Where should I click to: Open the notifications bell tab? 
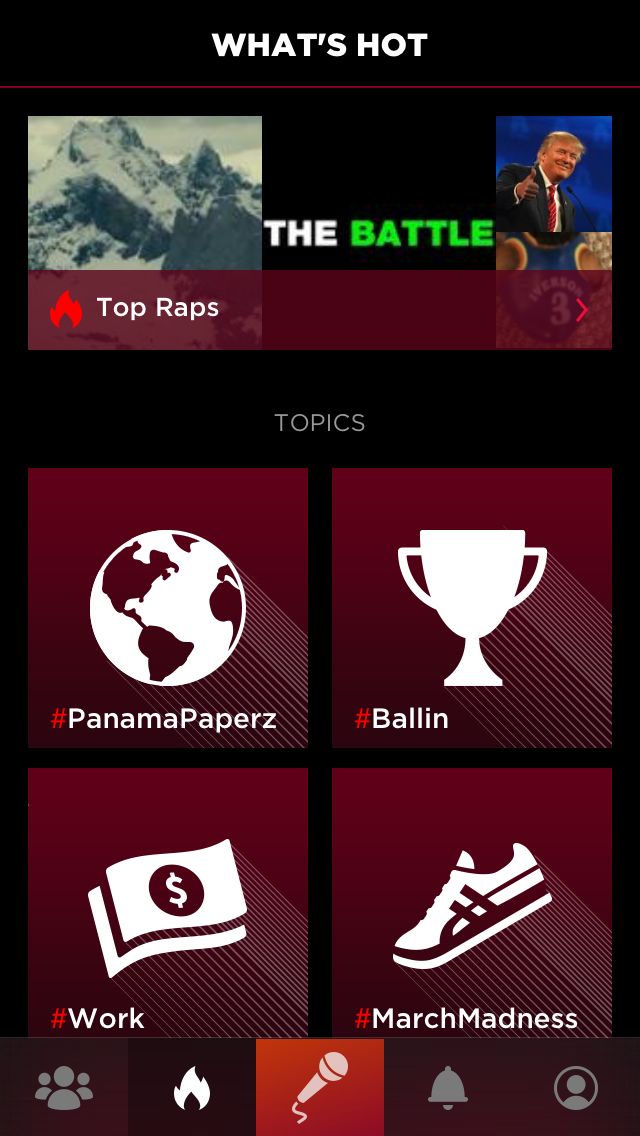[448, 1087]
